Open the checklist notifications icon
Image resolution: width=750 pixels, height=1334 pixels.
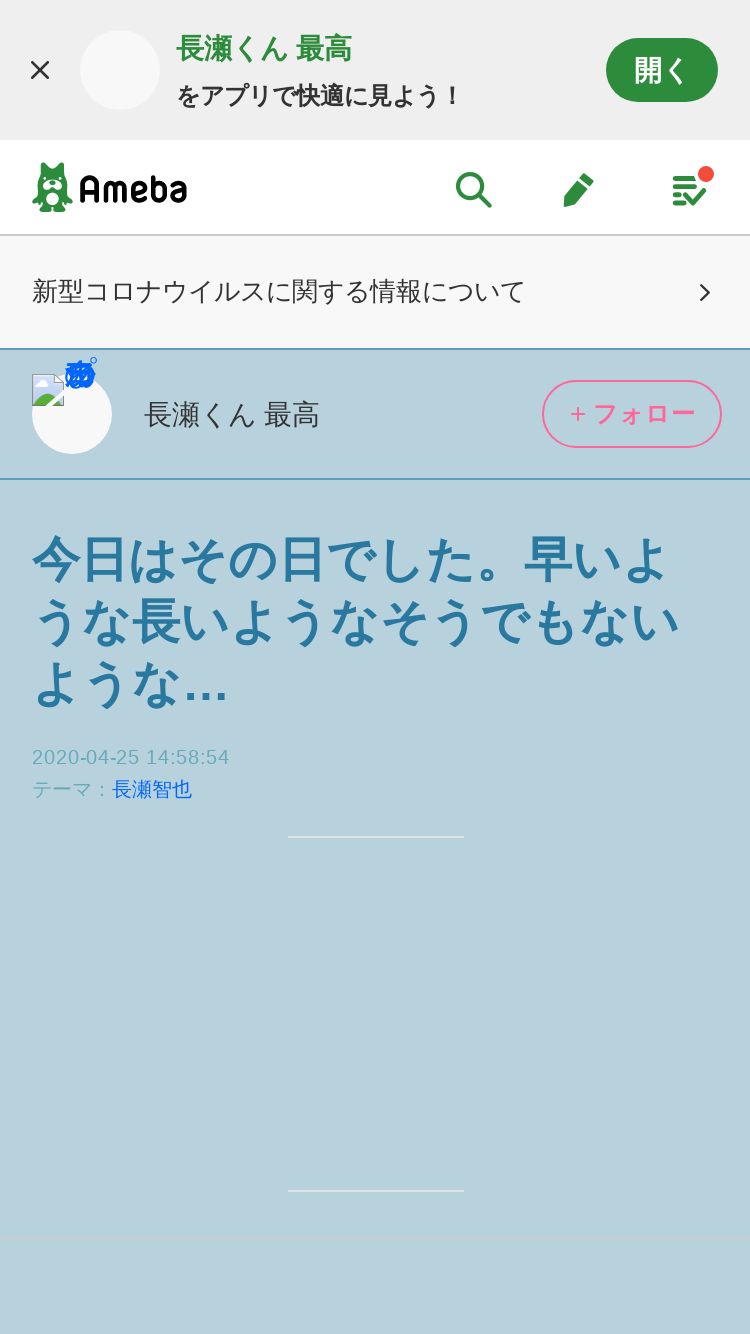690,189
